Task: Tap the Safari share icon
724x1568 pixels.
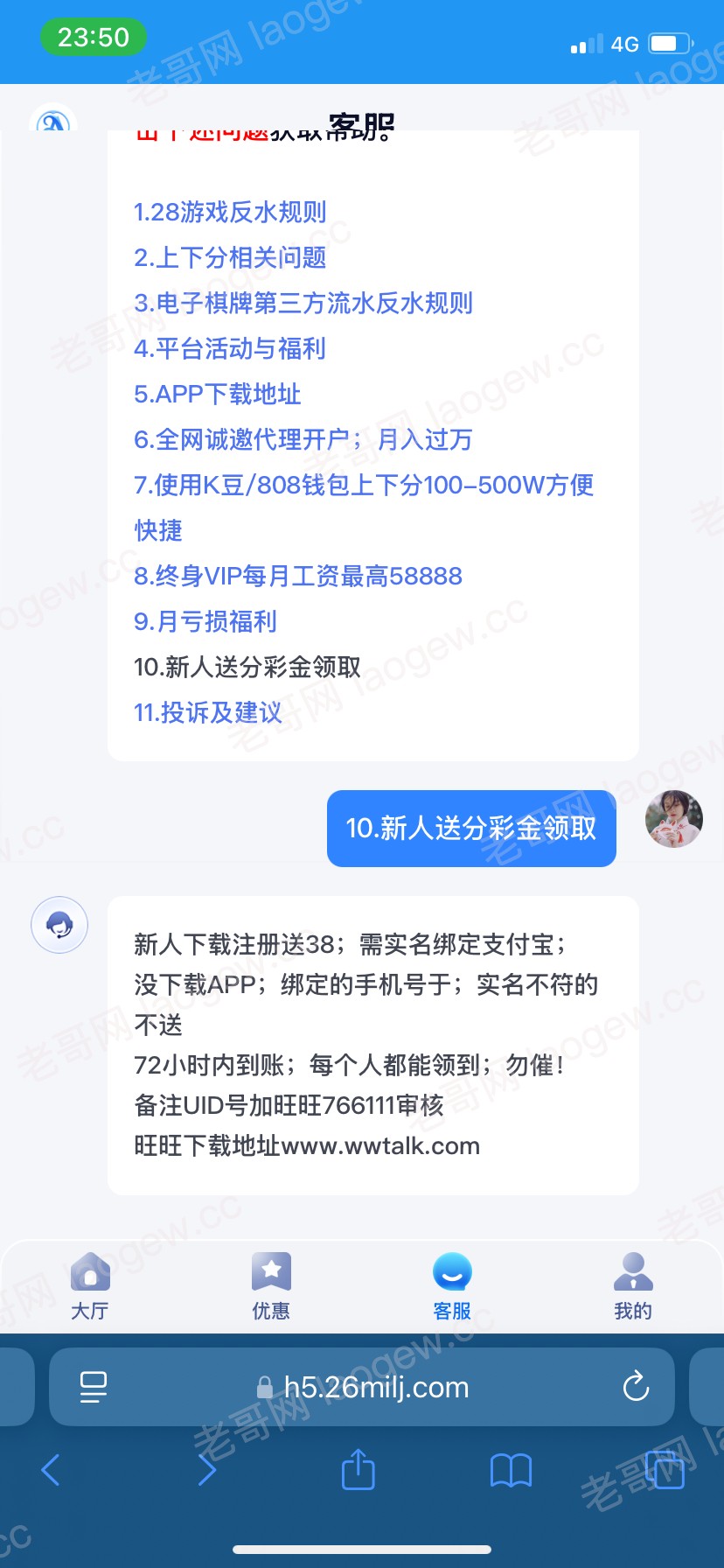Action: coord(358,1469)
